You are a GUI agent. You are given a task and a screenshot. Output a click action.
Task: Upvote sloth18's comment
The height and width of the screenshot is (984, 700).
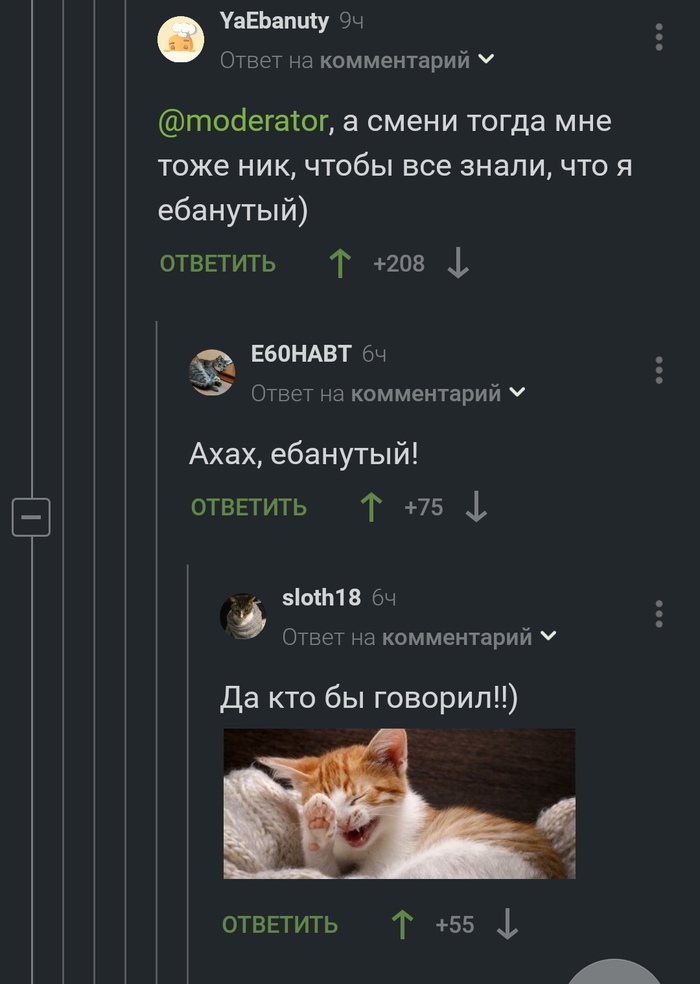402,925
